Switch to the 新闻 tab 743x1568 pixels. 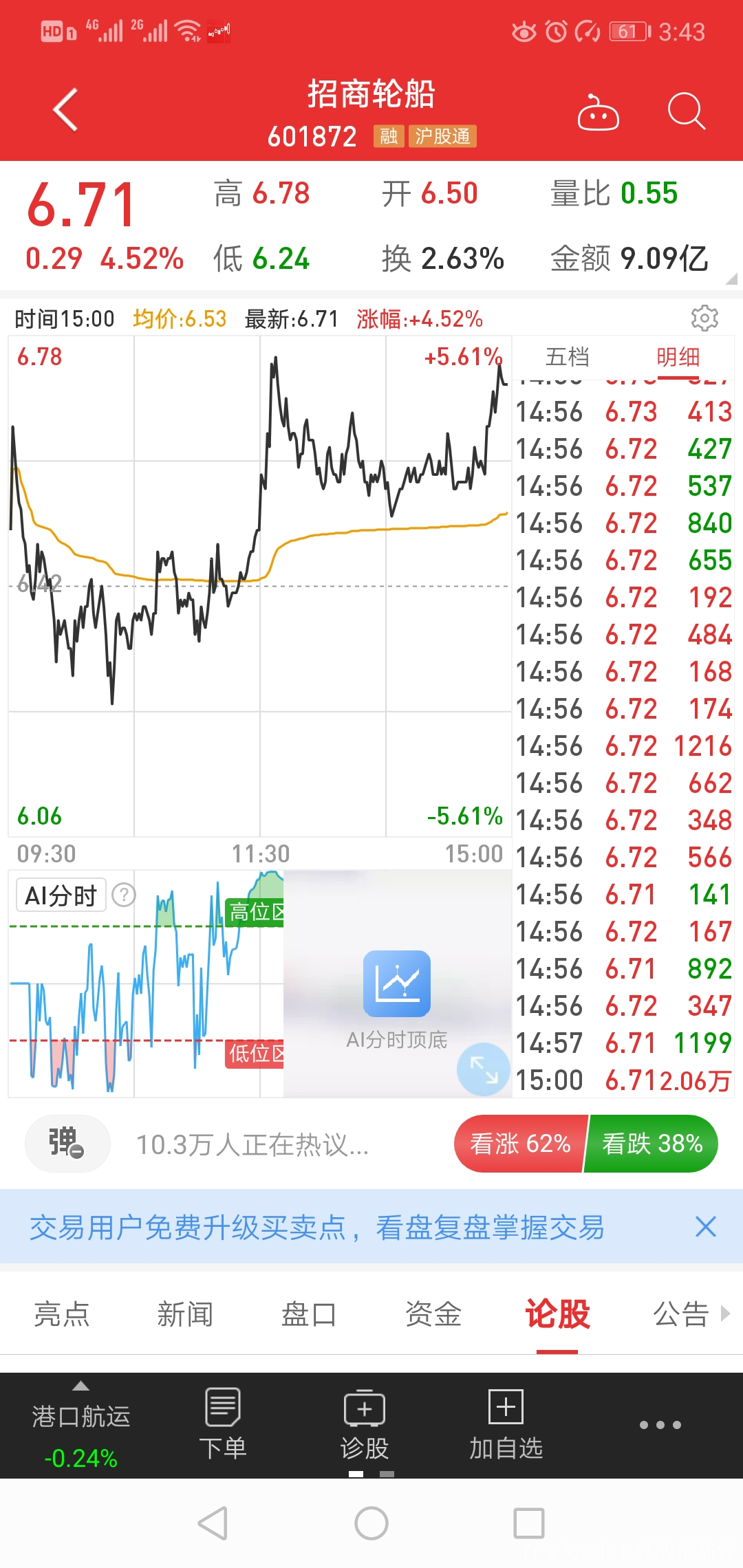(185, 1314)
